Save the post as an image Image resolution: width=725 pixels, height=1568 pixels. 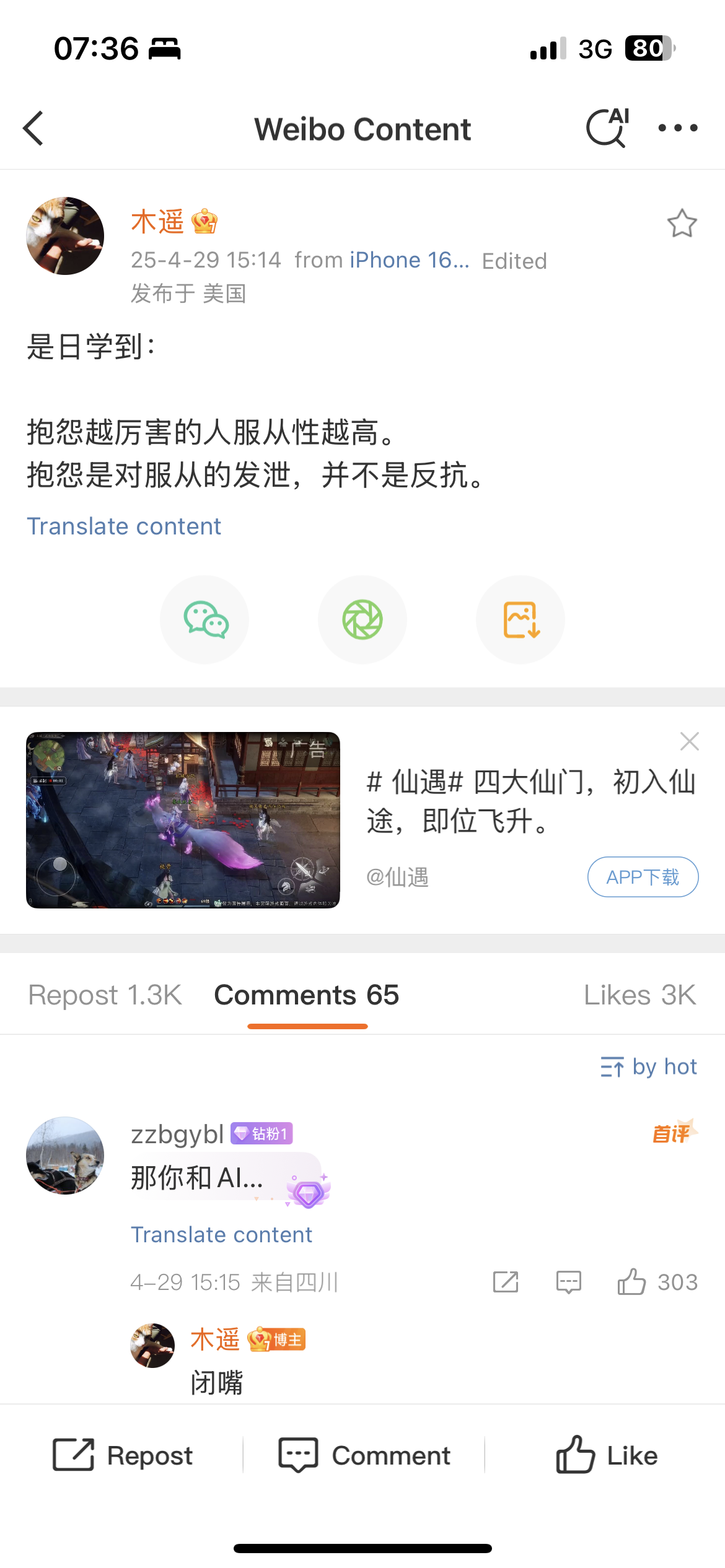tap(521, 620)
